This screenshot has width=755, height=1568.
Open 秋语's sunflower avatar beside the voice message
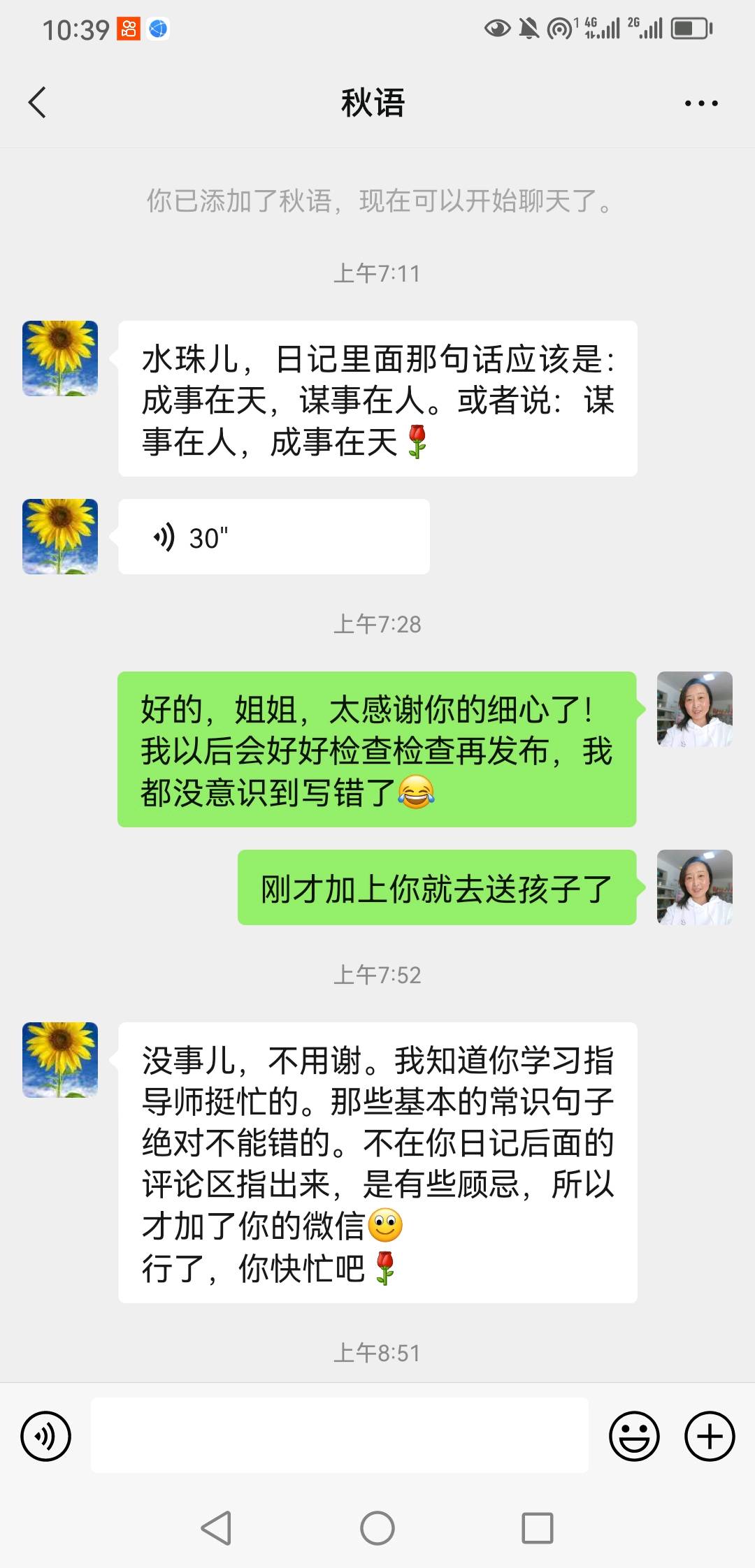[60, 537]
